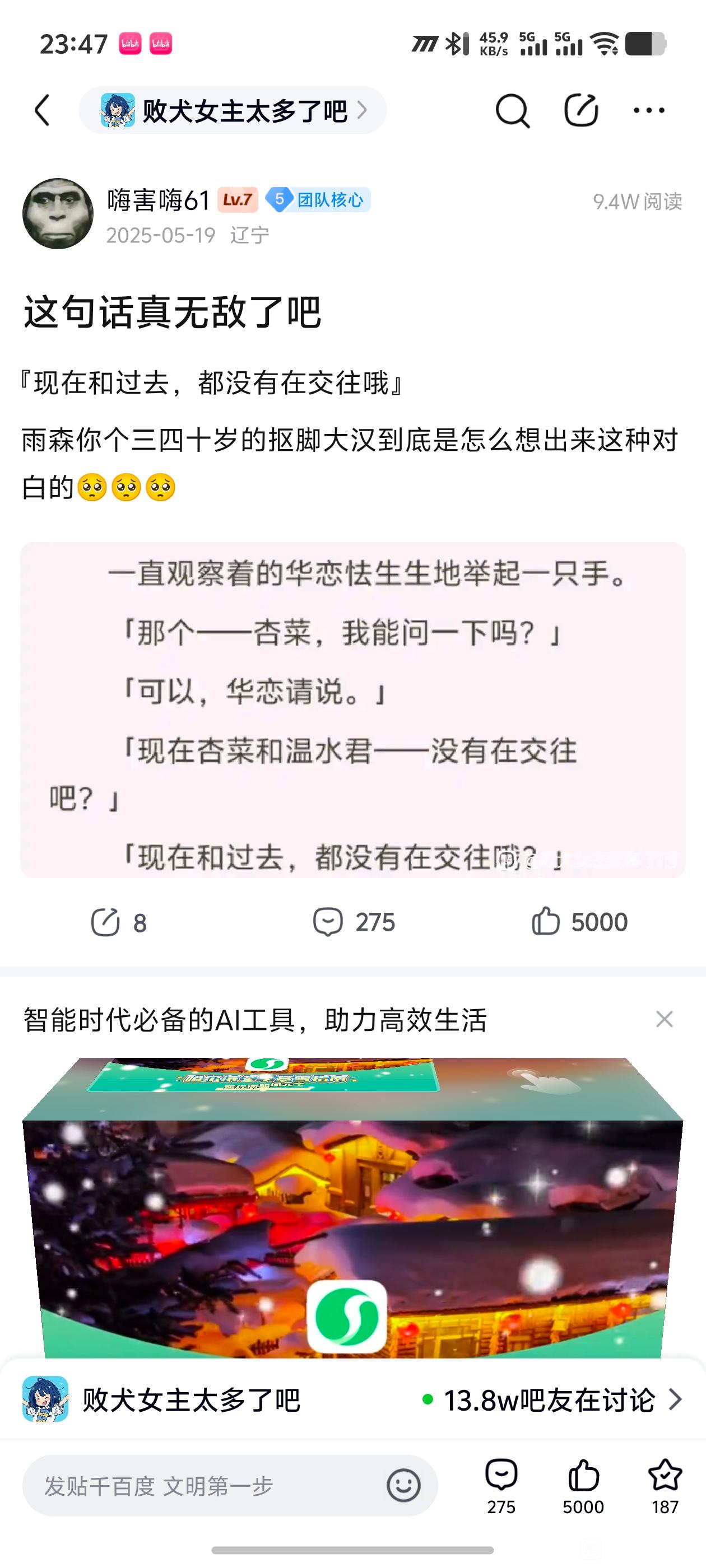The width and height of the screenshot is (706, 1568).
Task: Open the 败犬女主太多了吧 forum chip at the top
Action: tap(233, 110)
